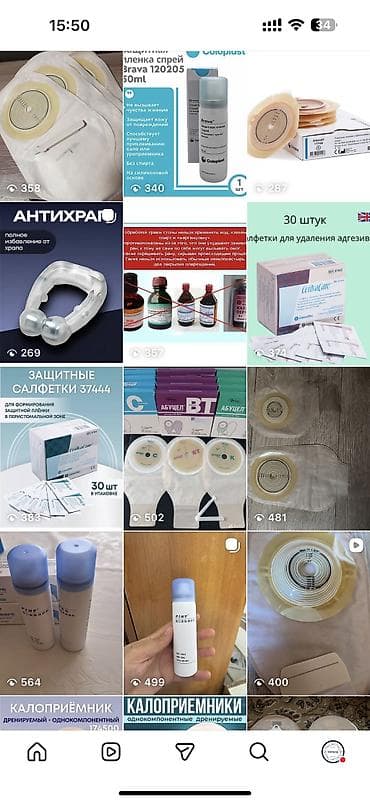Open the post with 481 views
The image size is (370, 802).
coord(309,448)
